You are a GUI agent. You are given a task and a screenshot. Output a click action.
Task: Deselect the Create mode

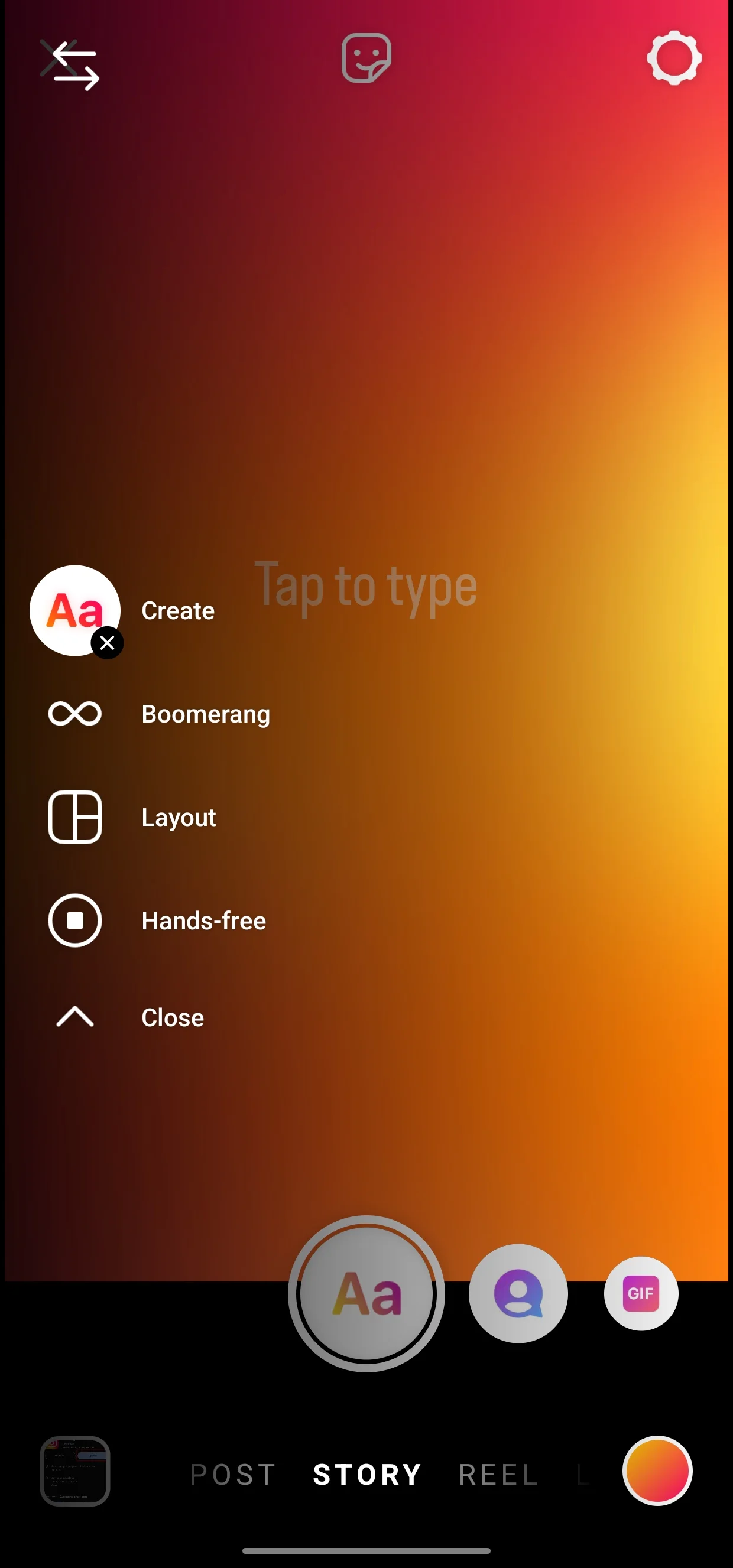(107, 643)
